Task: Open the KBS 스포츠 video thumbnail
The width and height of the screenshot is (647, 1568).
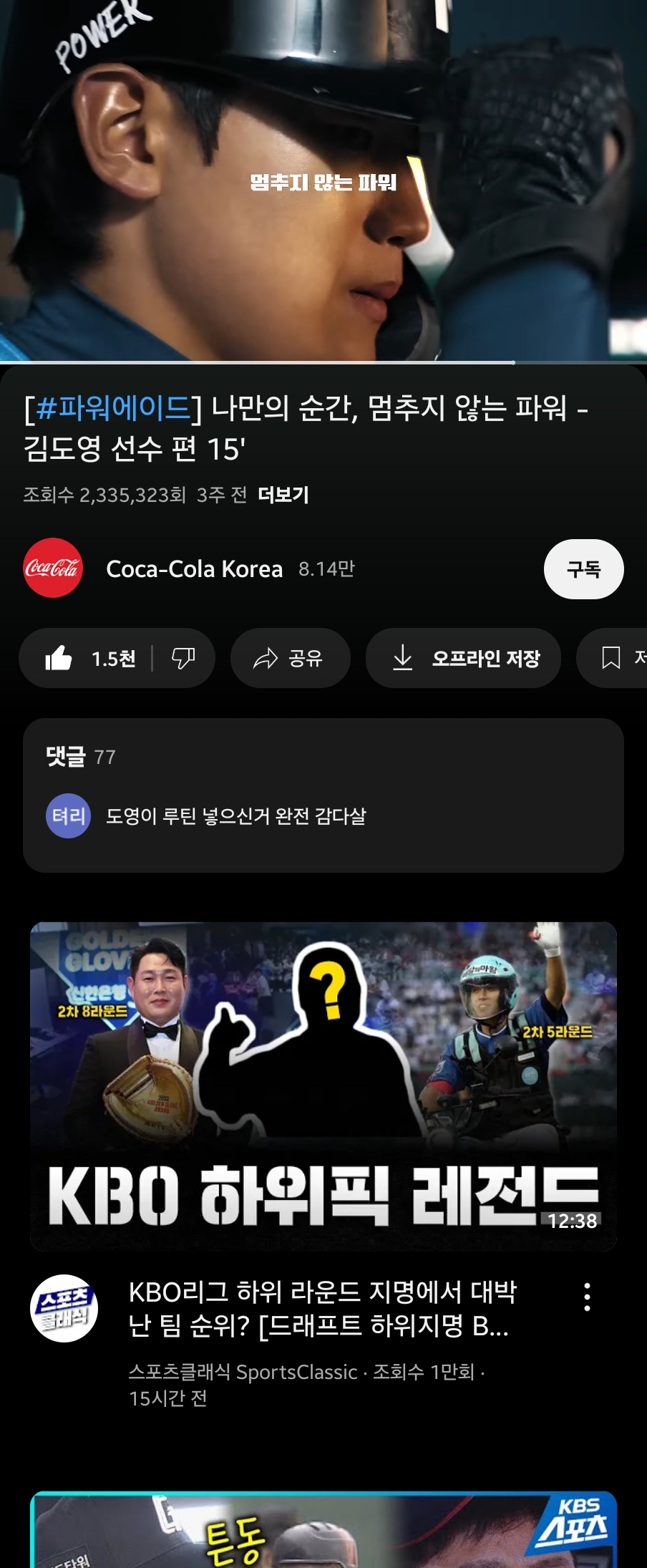Action: point(323,1531)
